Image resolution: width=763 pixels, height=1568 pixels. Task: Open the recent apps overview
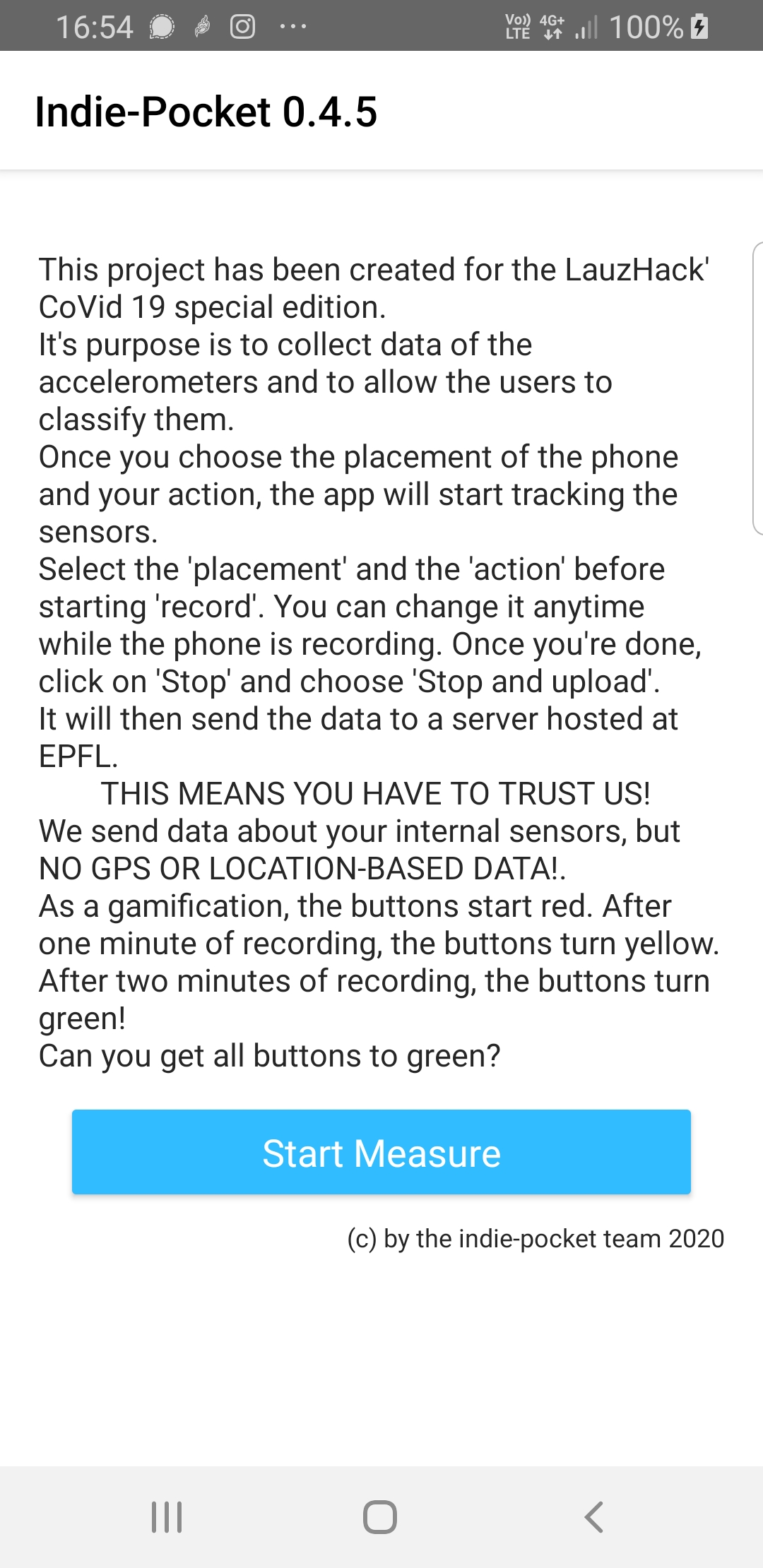(167, 1516)
